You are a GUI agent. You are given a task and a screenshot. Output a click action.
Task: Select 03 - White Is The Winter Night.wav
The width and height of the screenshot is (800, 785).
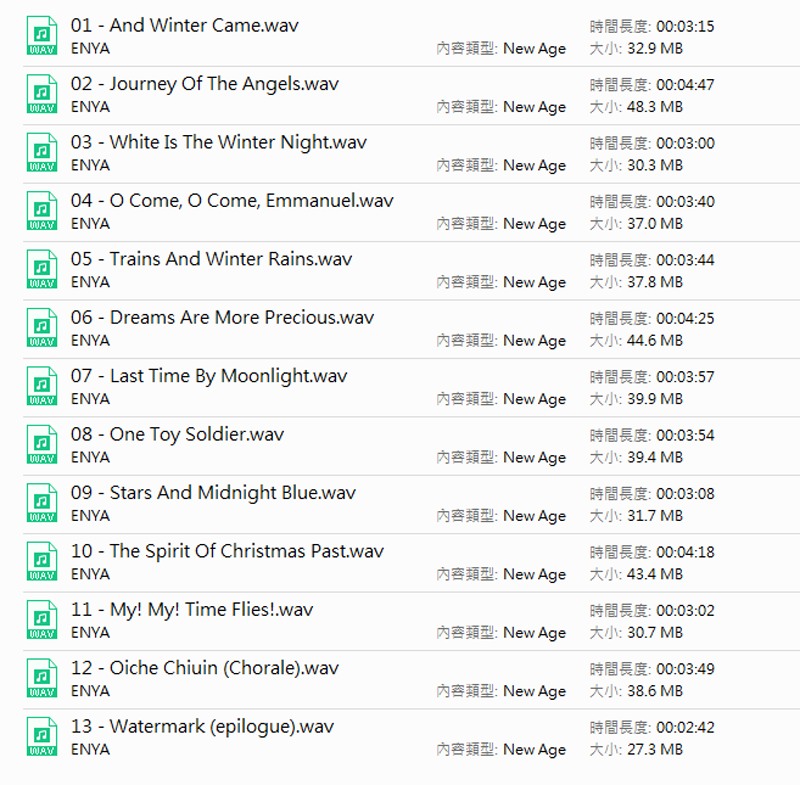pyautogui.click(x=218, y=142)
